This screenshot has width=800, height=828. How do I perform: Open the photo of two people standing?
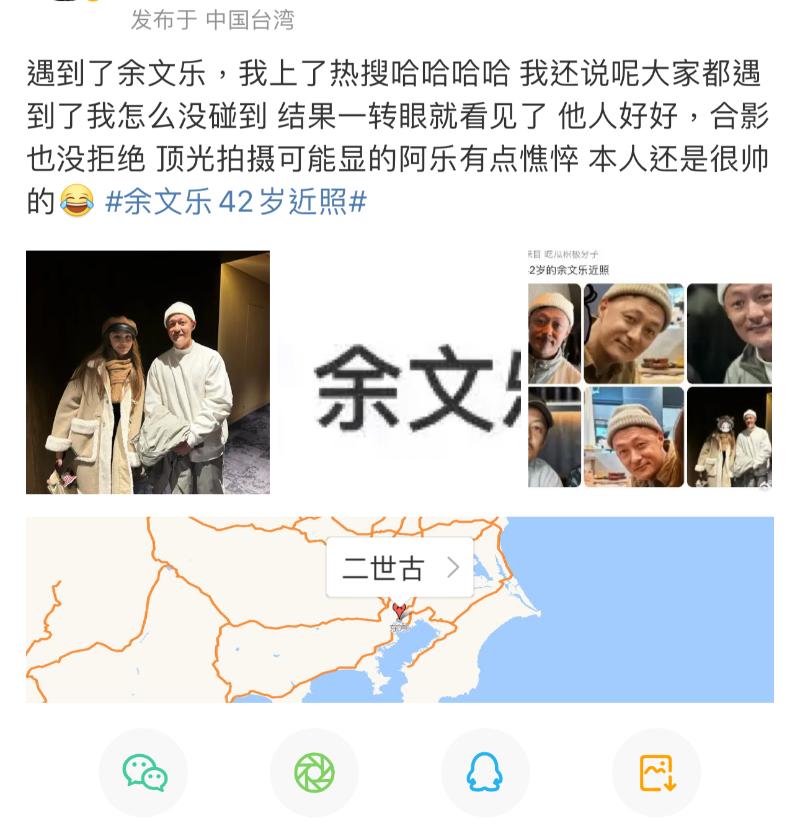click(x=148, y=372)
